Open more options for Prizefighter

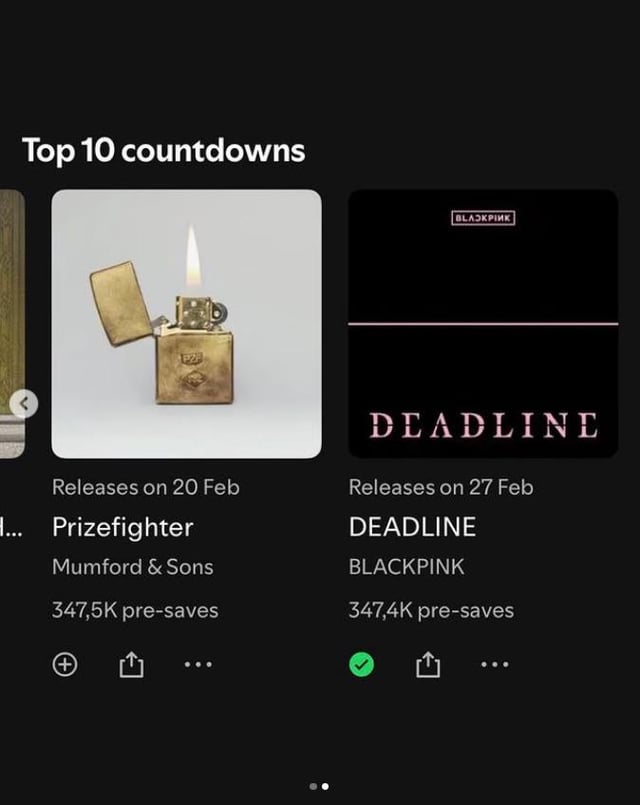pyautogui.click(x=198, y=665)
